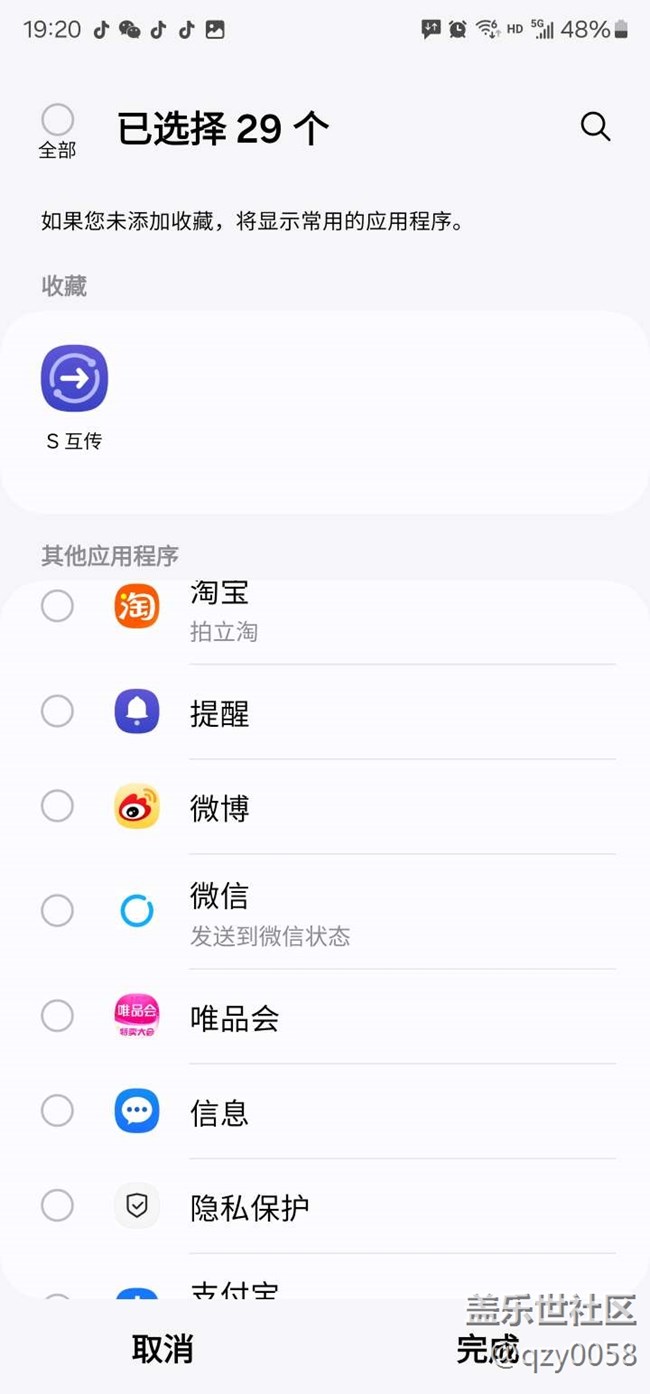Viewport: 650px width, 1394px height.
Task: Confirm with the 完成 button
Action: click(487, 1348)
